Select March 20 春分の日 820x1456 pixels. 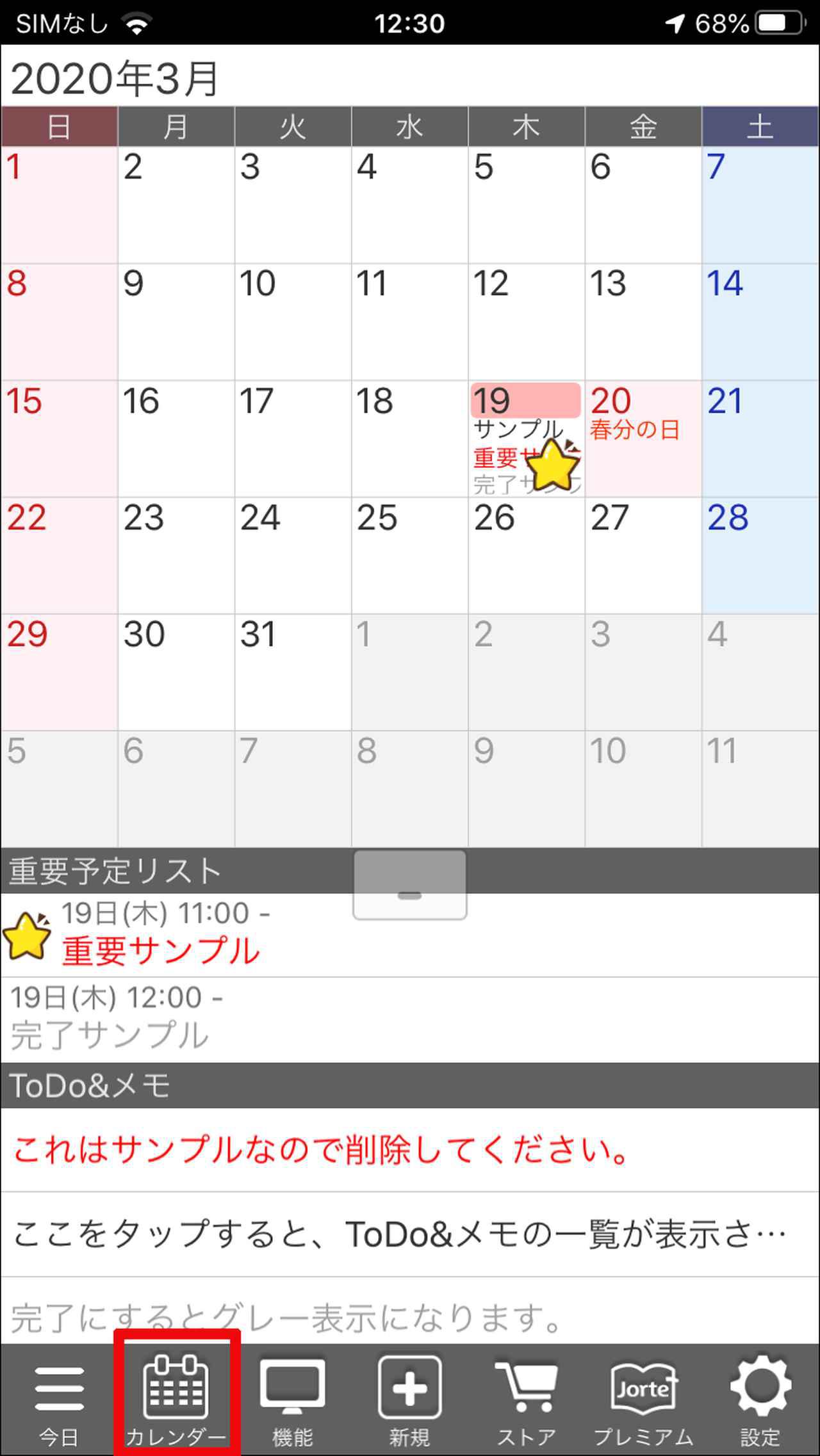[x=643, y=439]
